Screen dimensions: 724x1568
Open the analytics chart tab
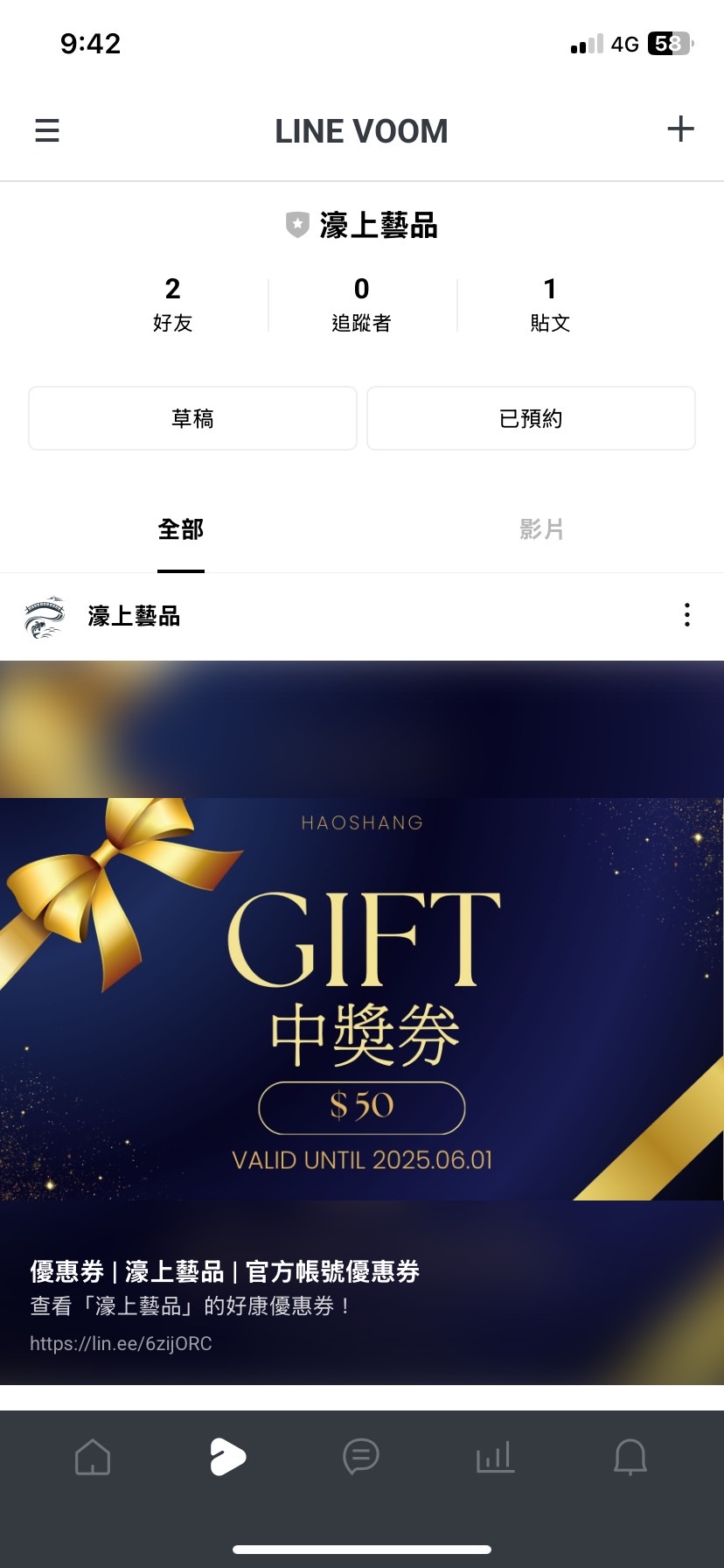(495, 1457)
